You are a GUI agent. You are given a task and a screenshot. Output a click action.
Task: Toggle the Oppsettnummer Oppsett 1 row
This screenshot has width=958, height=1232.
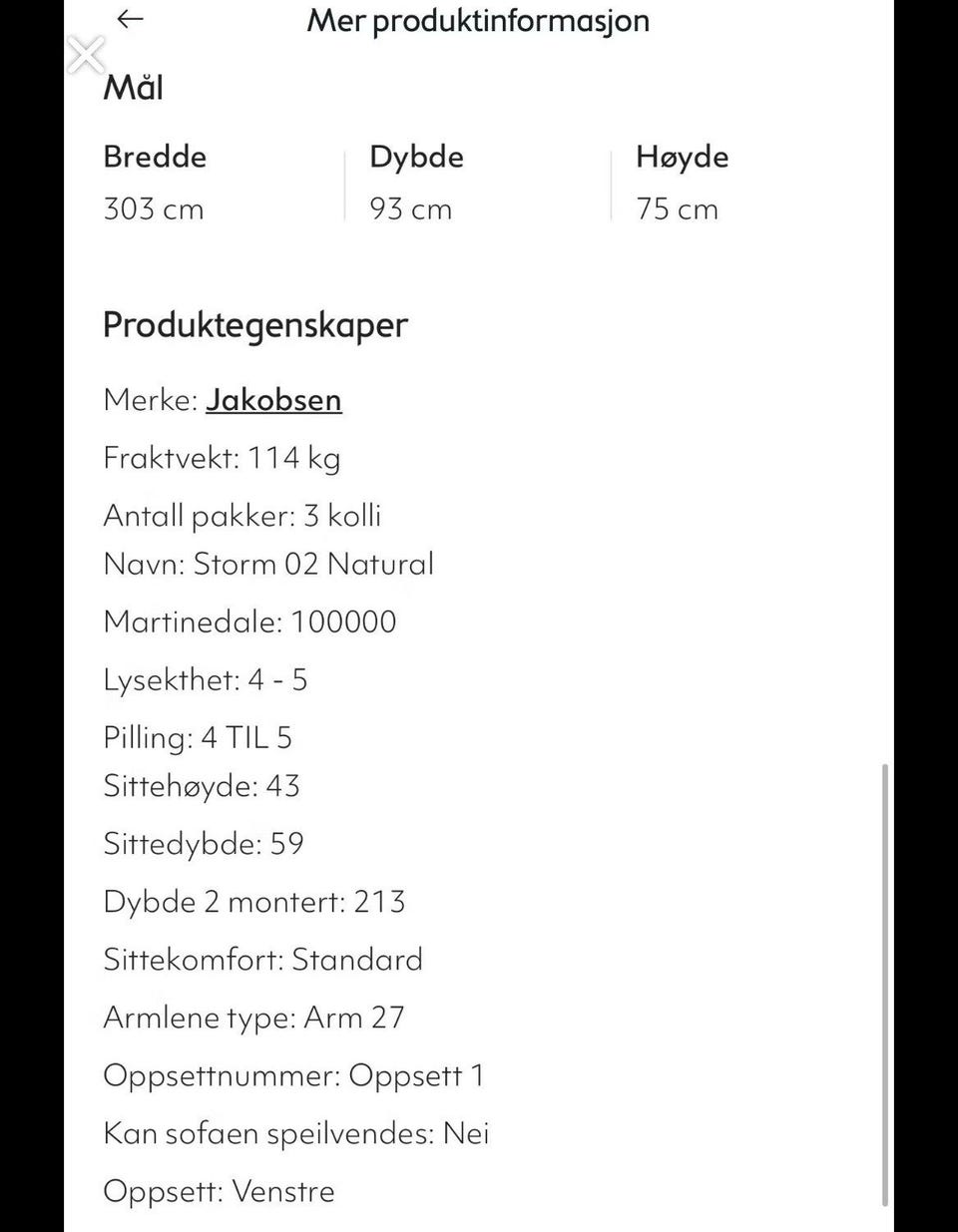pyautogui.click(x=294, y=1075)
